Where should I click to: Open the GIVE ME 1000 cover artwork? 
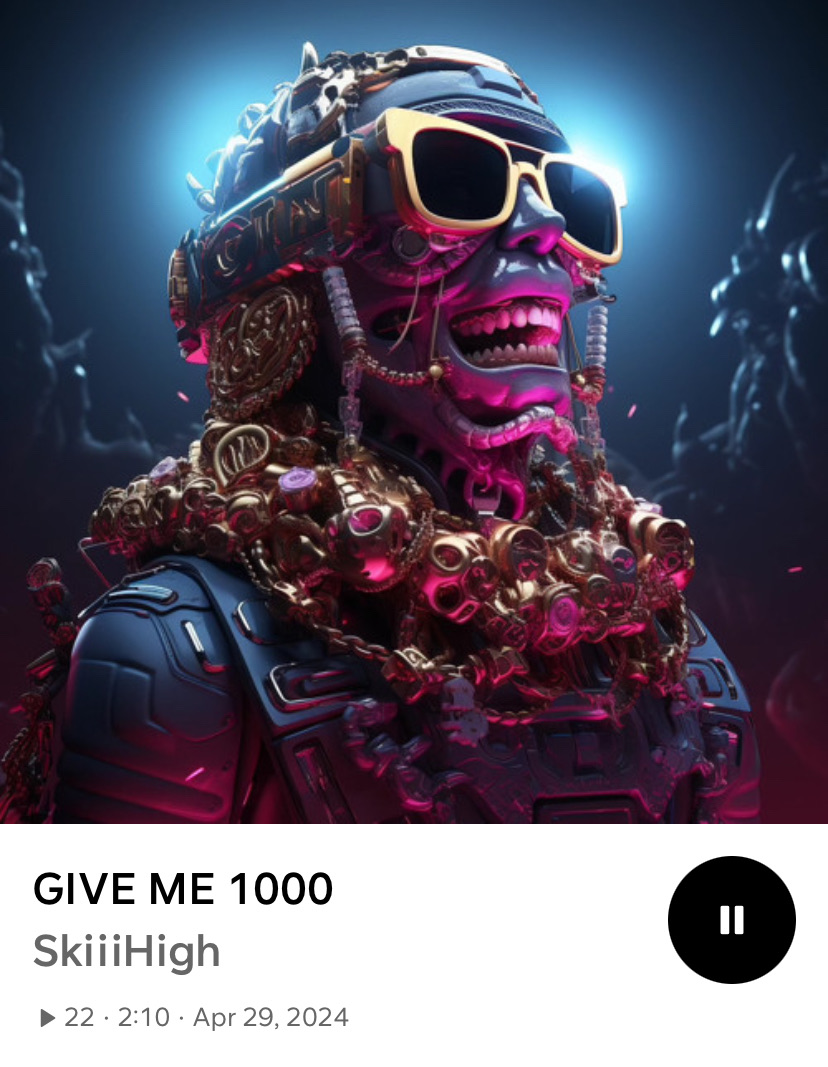tap(414, 412)
